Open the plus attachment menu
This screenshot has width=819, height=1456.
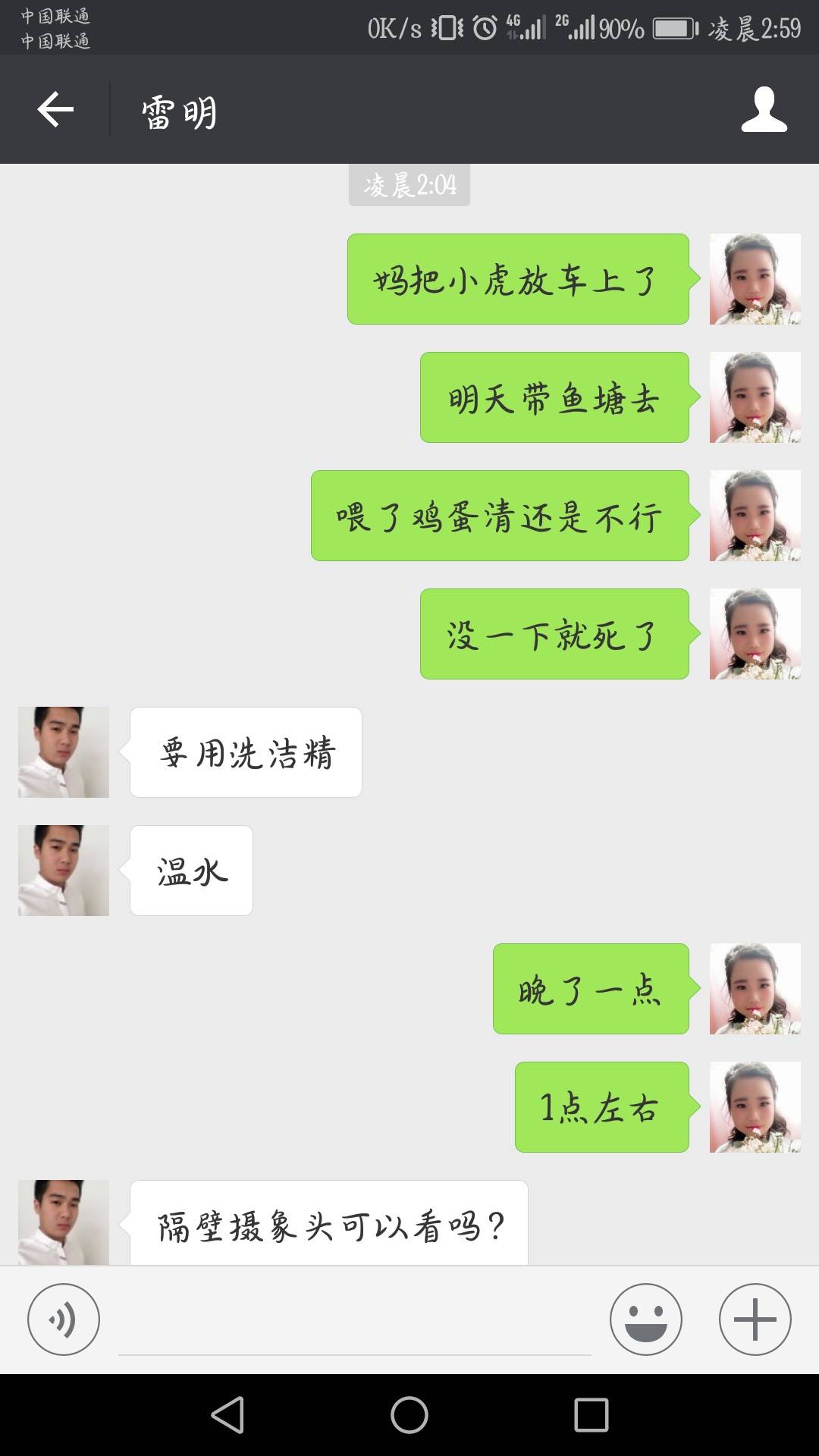tap(755, 1319)
